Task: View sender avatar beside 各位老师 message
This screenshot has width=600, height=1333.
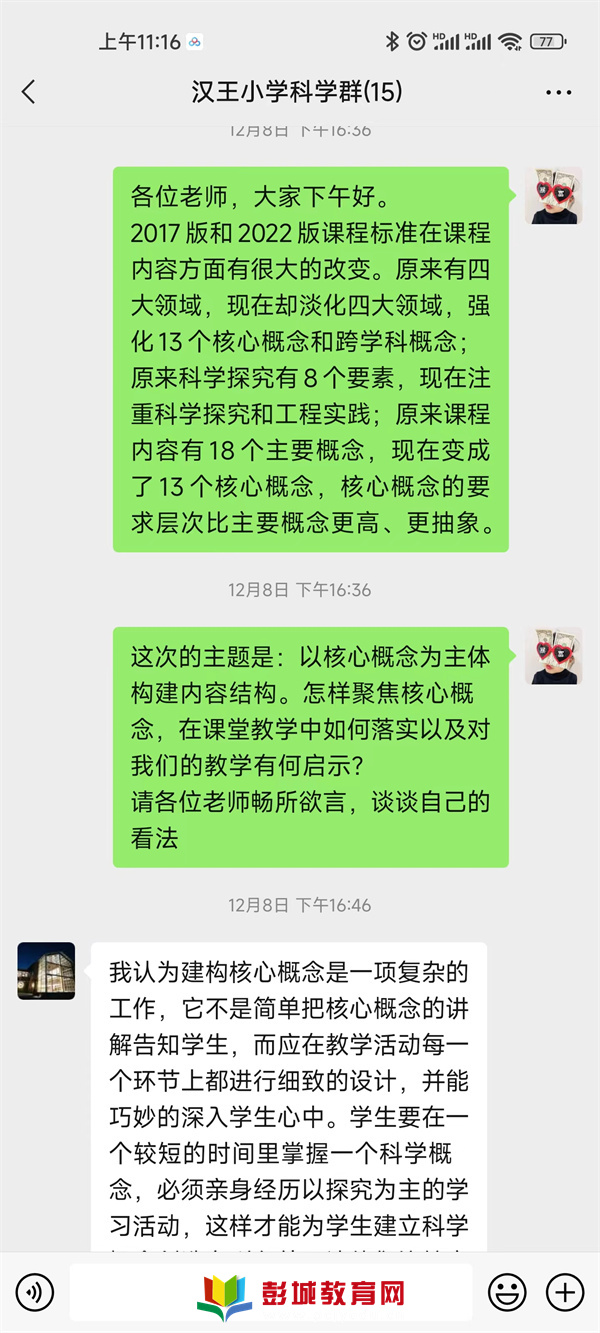Action: (x=553, y=195)
